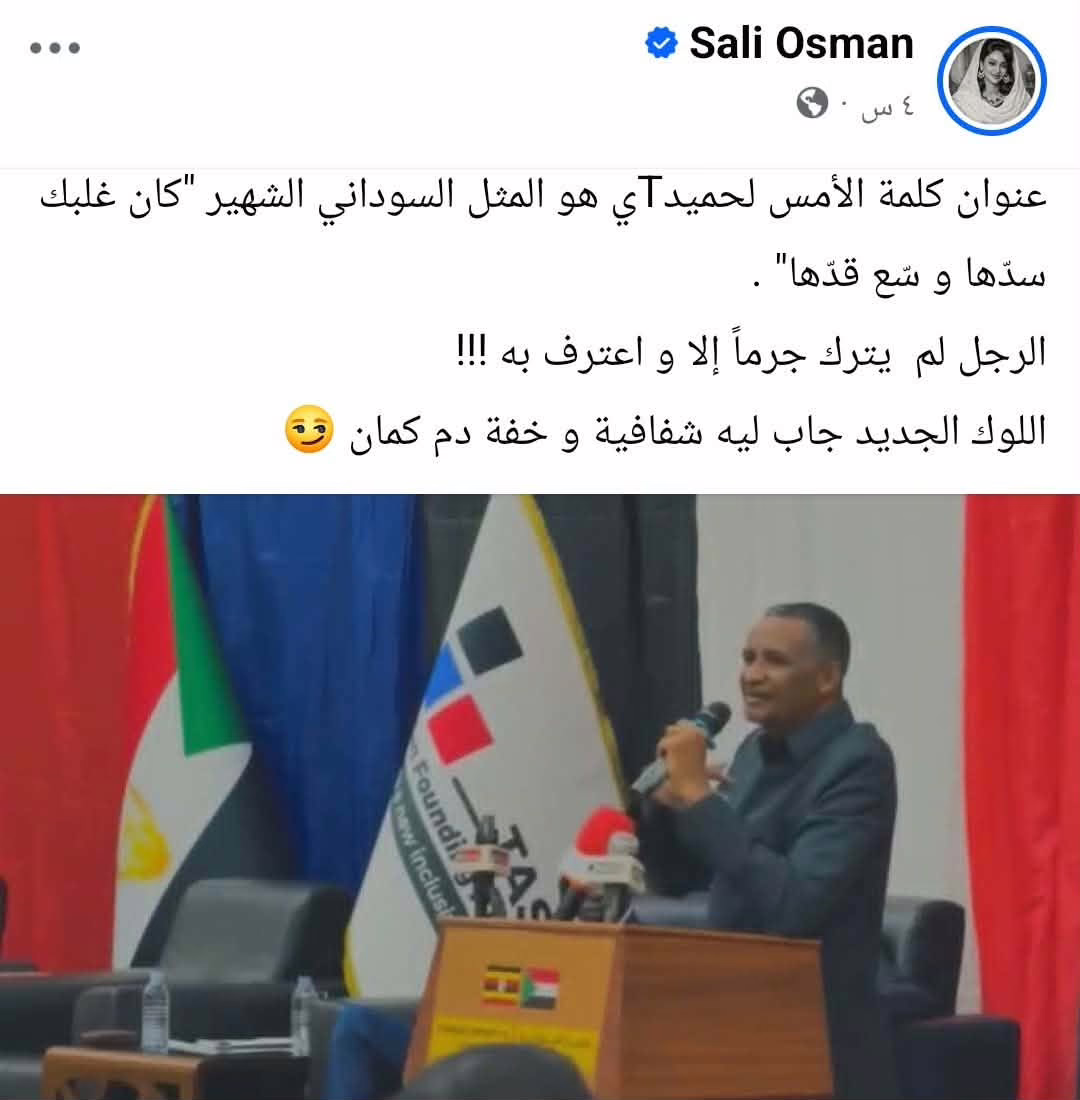Open the post's attached photo
Image resolution: width=1080 pixels, height=1100 pixels.
point(540,795)
